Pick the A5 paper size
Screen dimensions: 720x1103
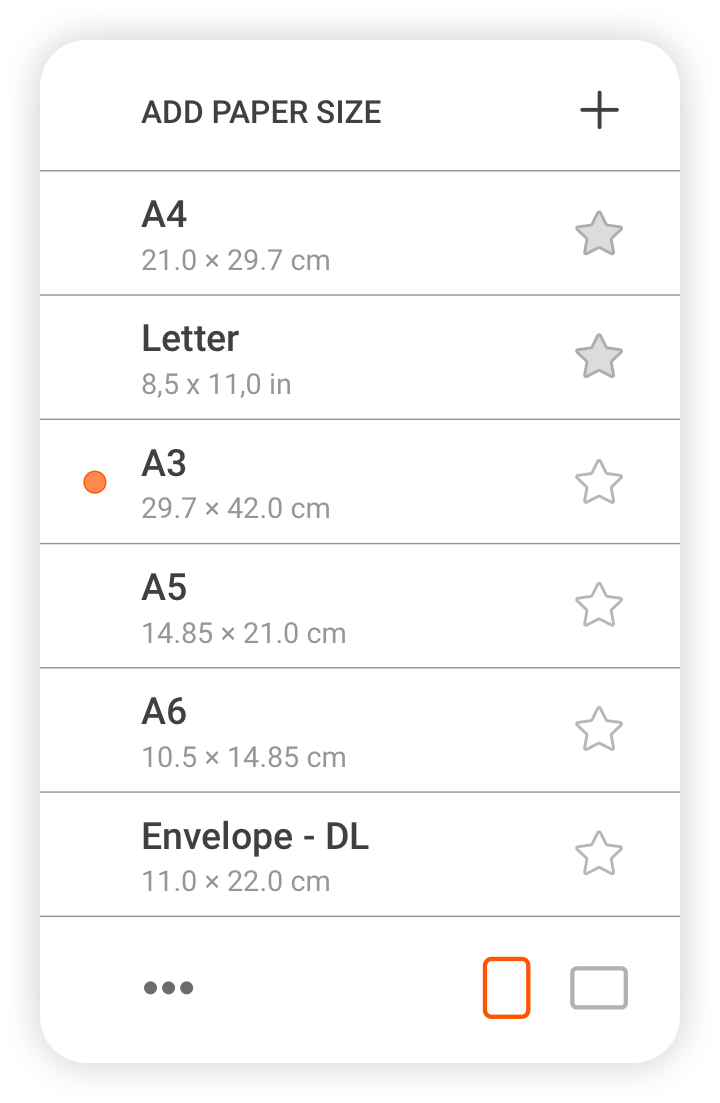(300, 605)
